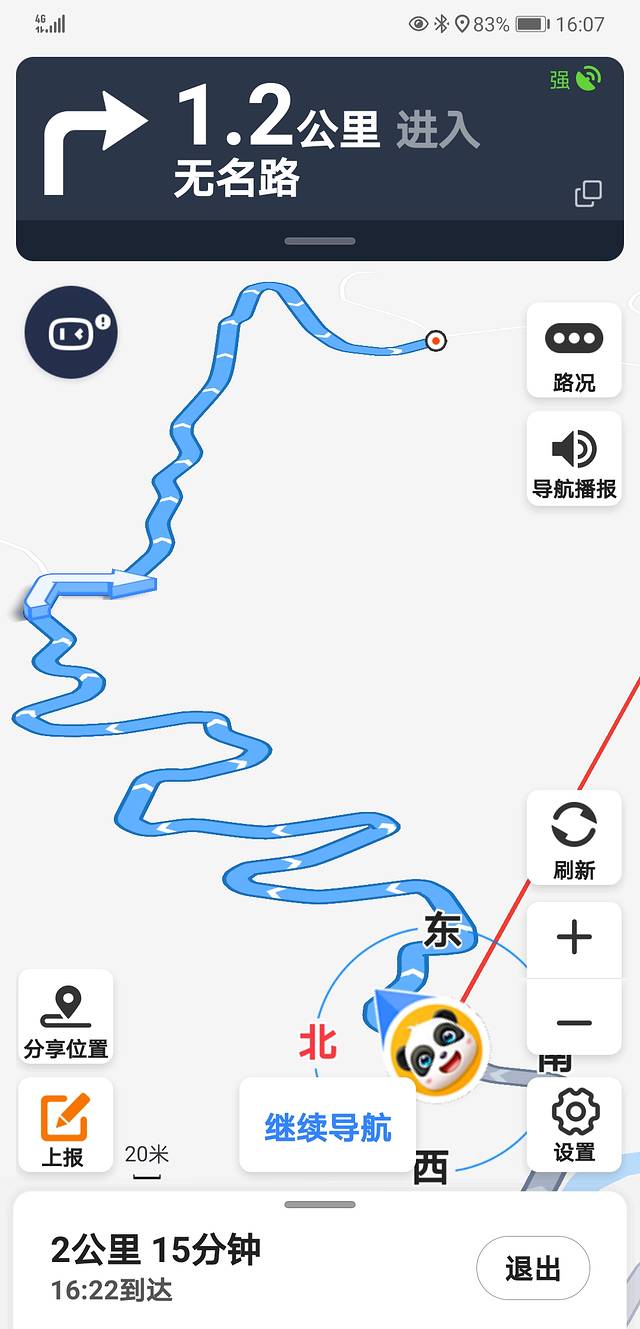Image resolution: width=640 pixels, height=1329 pixels.
Task: Open the window switch icon in banner
Action: (x=589, y=193)
